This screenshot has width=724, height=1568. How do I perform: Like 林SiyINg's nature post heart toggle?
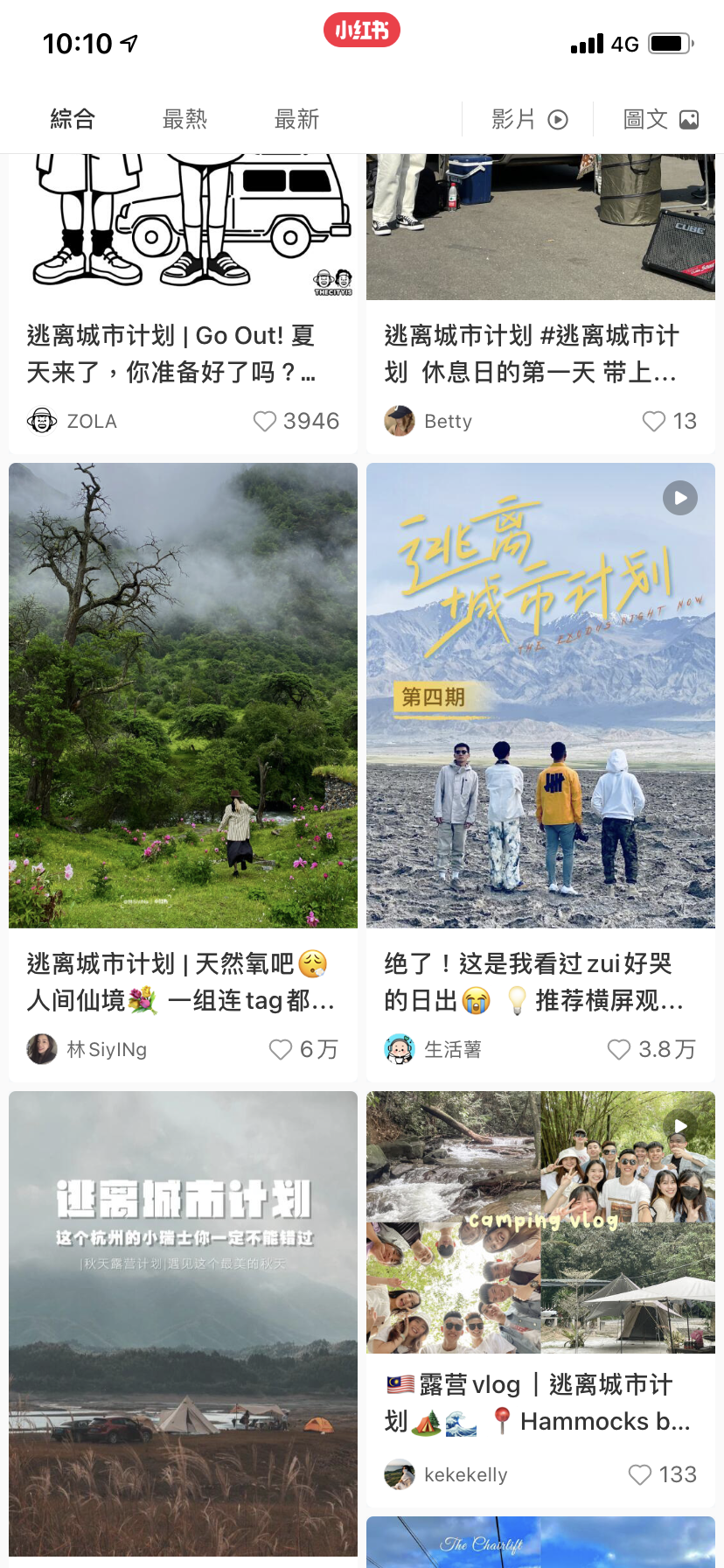[280, 1049]
